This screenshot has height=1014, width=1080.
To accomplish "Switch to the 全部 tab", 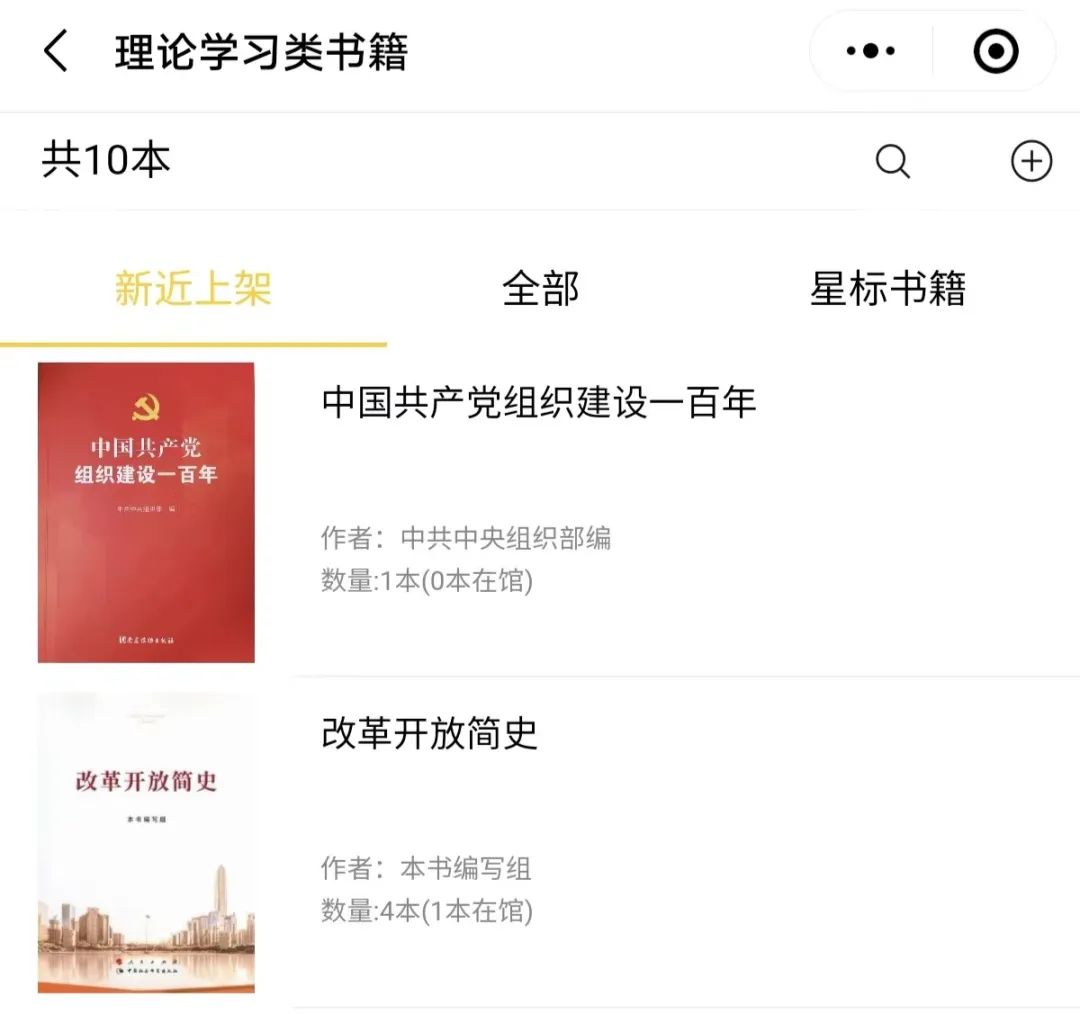I will 540,289.
